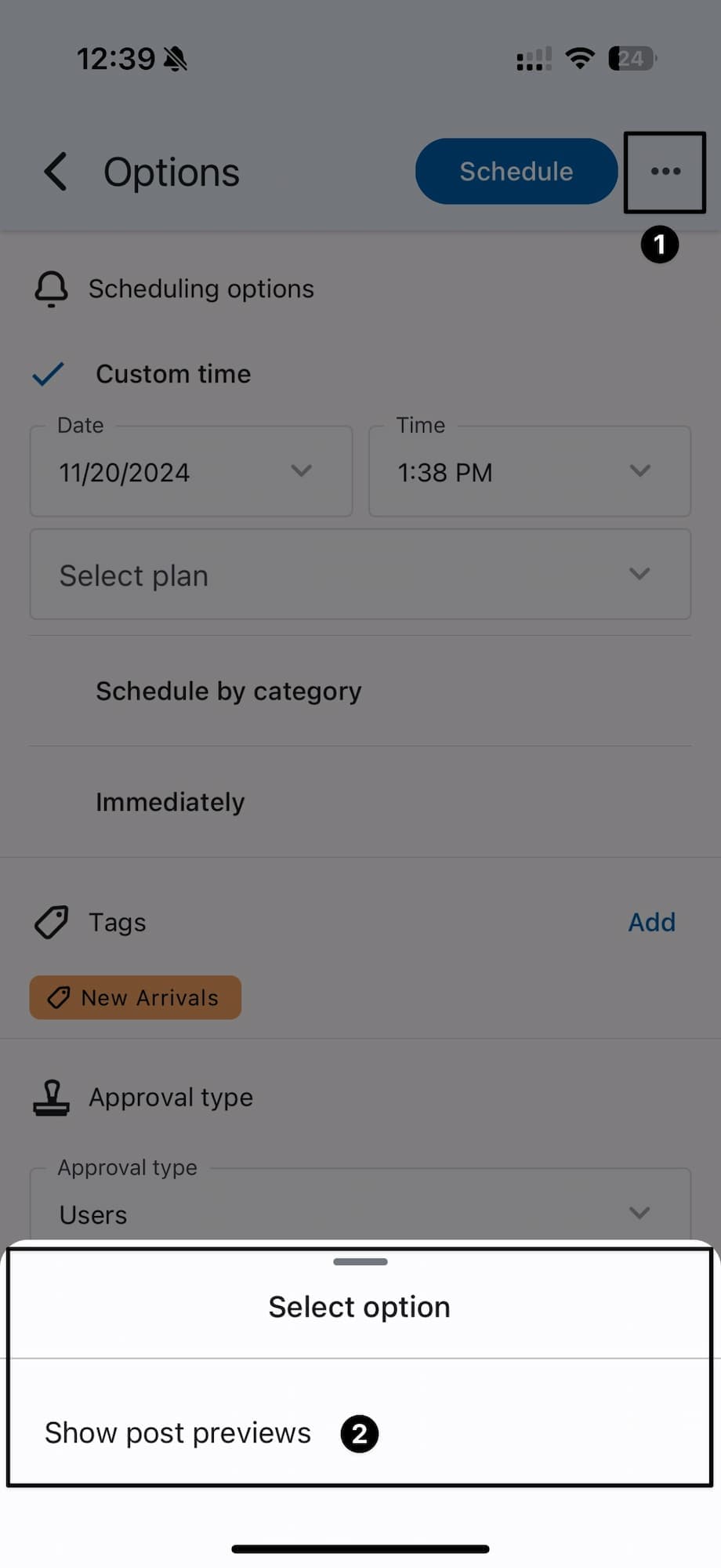Open the Date dropdown

point(191,472)
